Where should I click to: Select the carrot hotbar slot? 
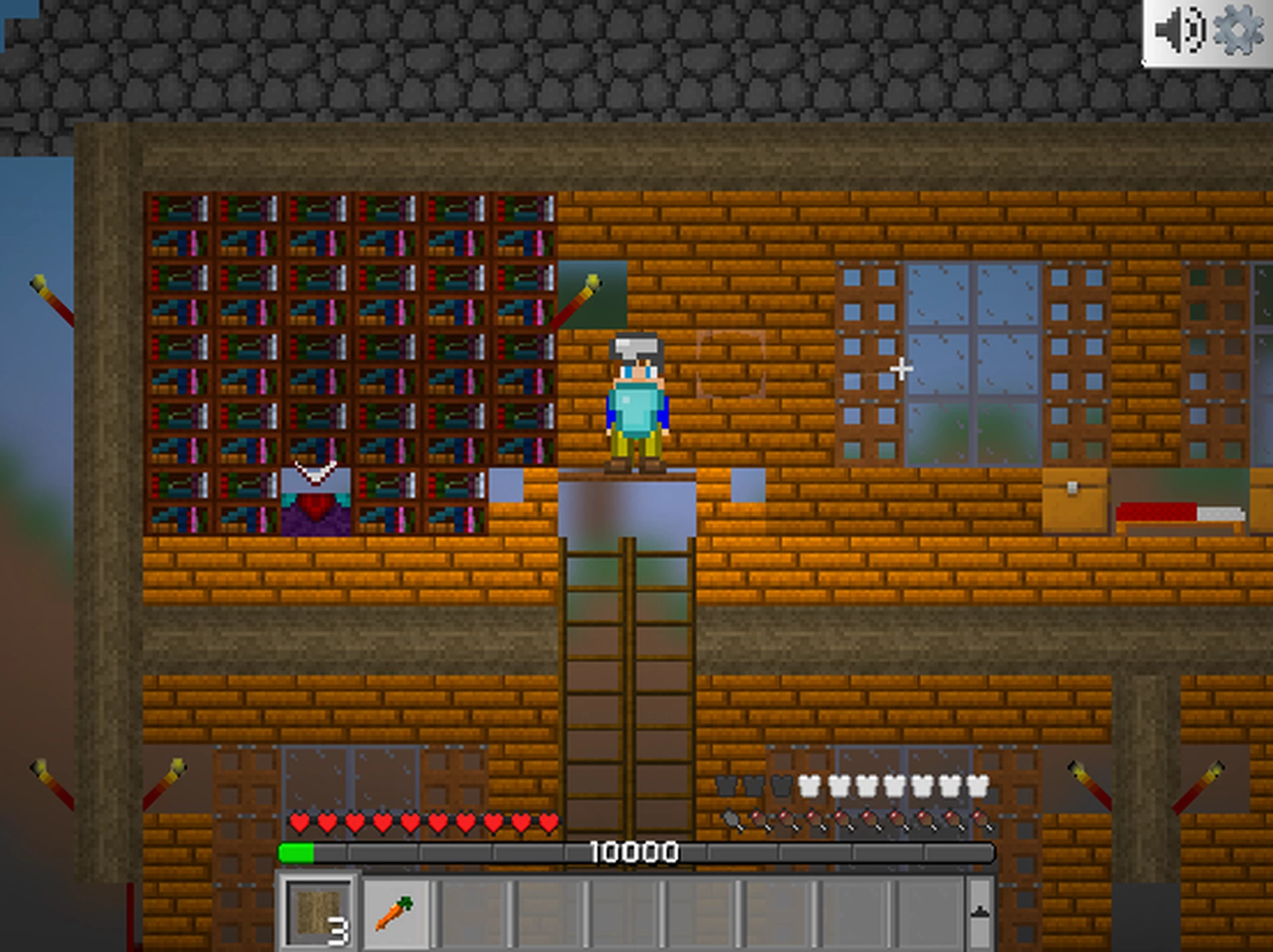395,913
